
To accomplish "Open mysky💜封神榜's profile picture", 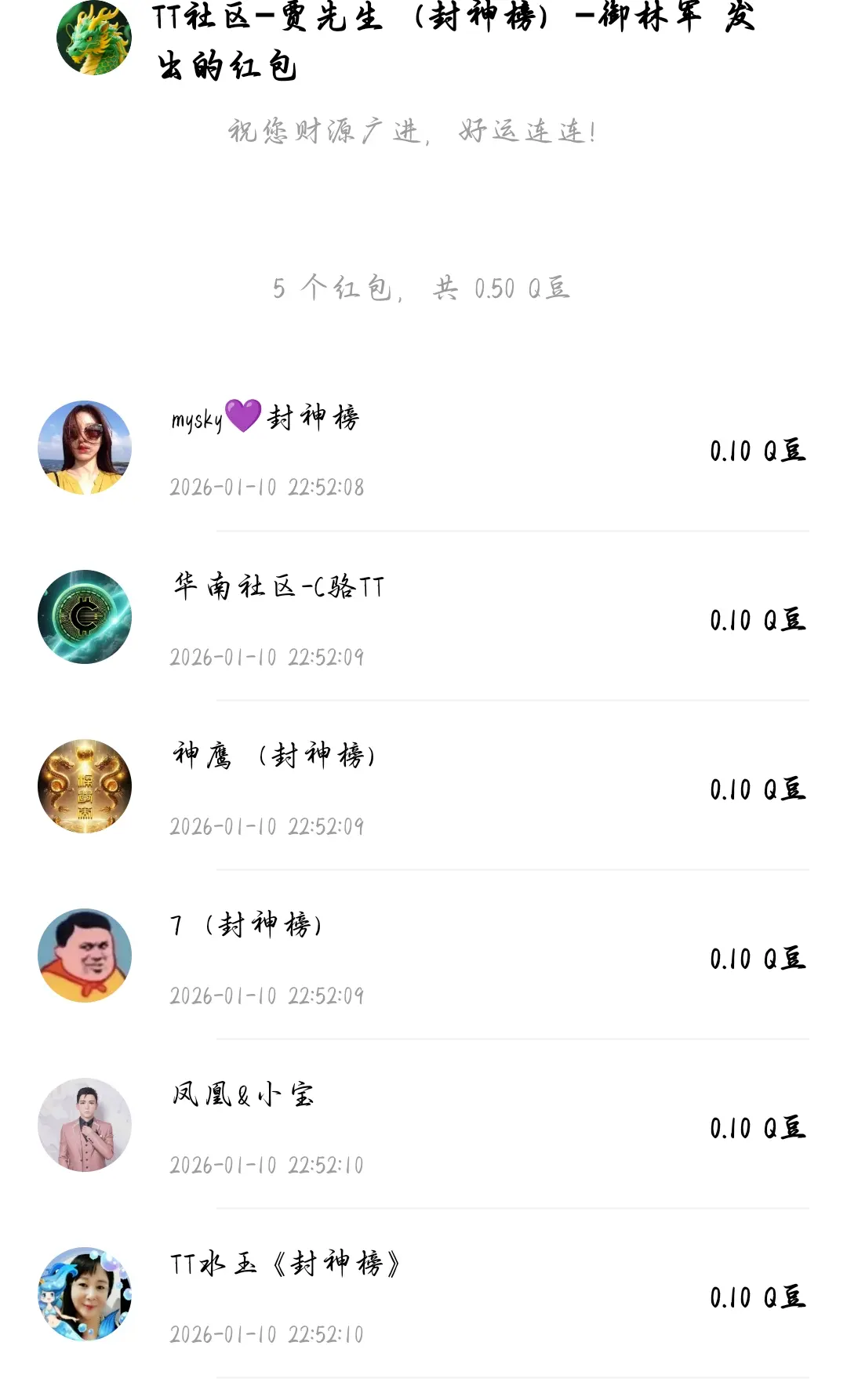I will click(85, 448).
